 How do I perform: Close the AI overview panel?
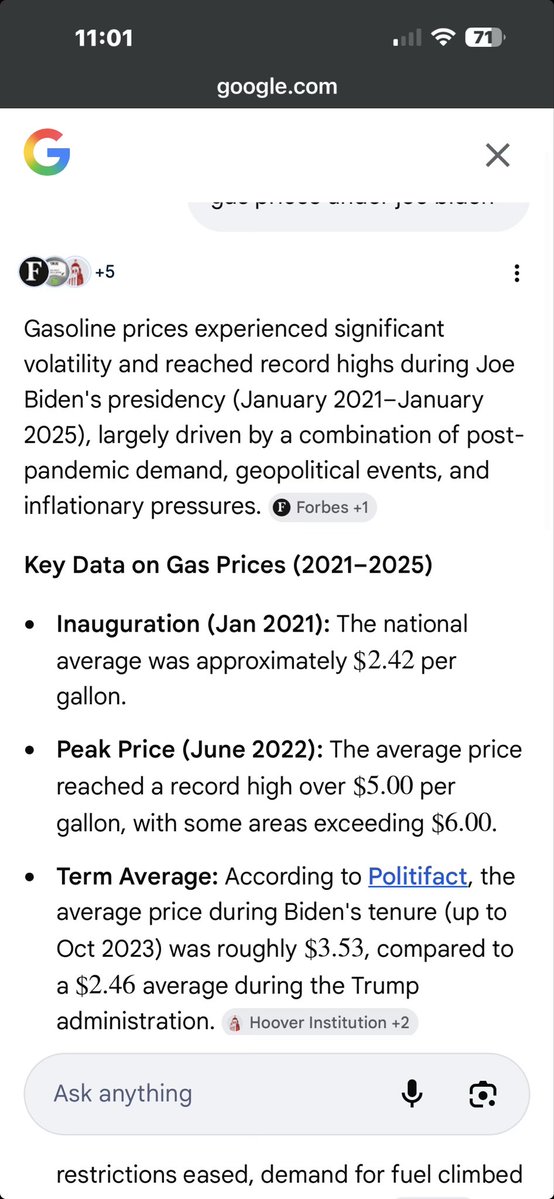tap(497, 155)
